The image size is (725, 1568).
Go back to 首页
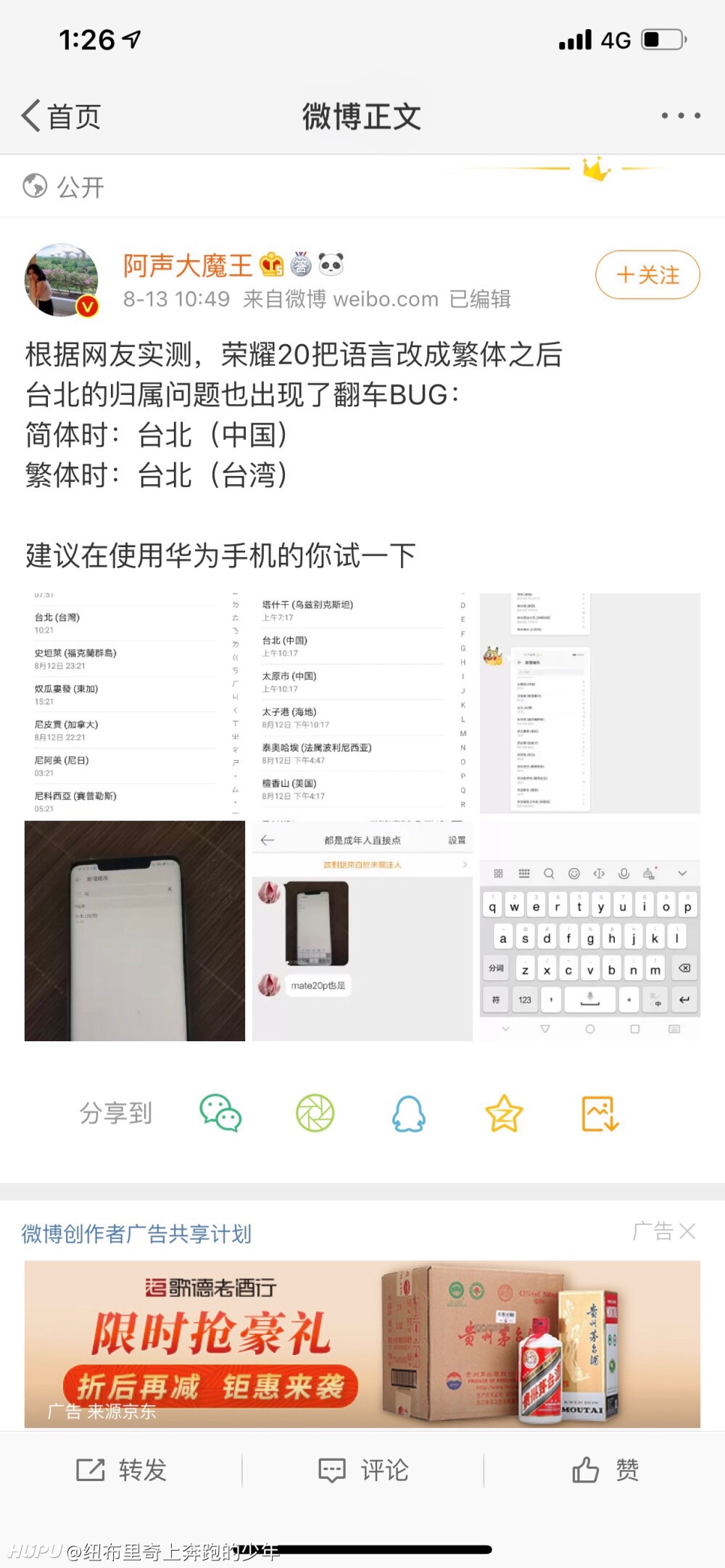click(61, 116)
